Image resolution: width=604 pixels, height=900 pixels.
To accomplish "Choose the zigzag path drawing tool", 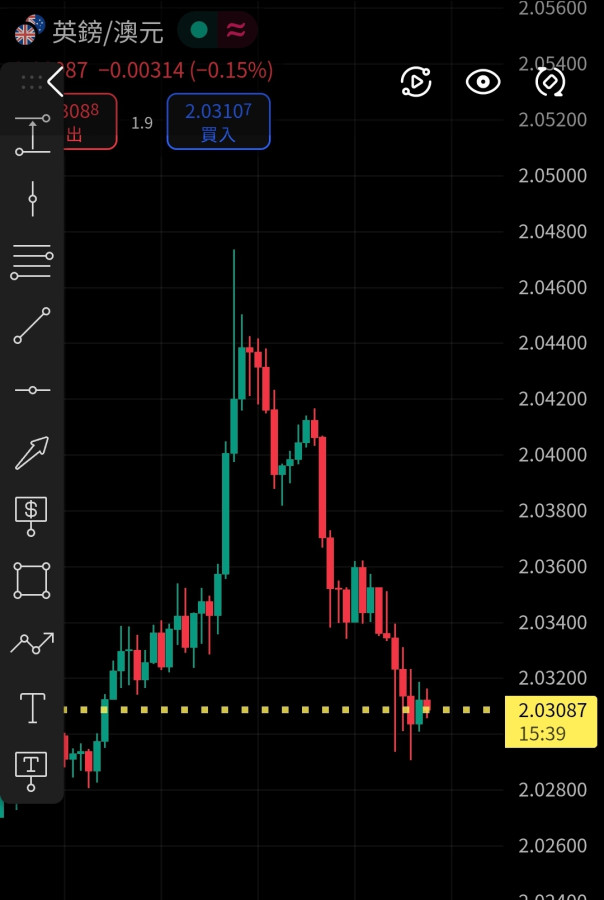I will tap(32, 644).
